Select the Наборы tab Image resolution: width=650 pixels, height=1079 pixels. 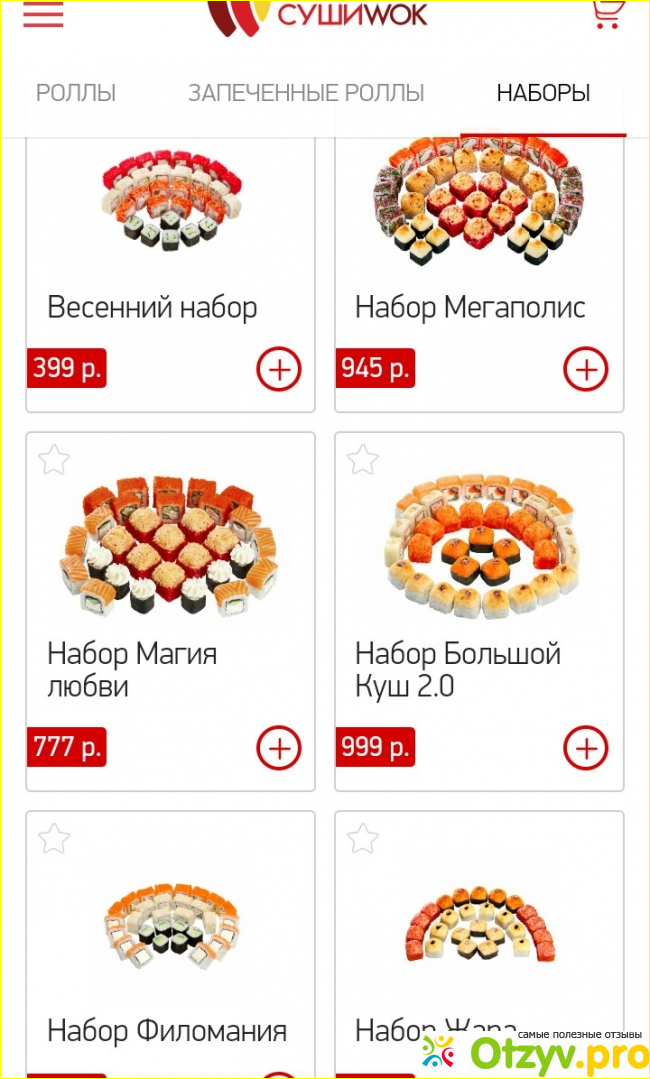pyautogui.click(x=543, y=94)
